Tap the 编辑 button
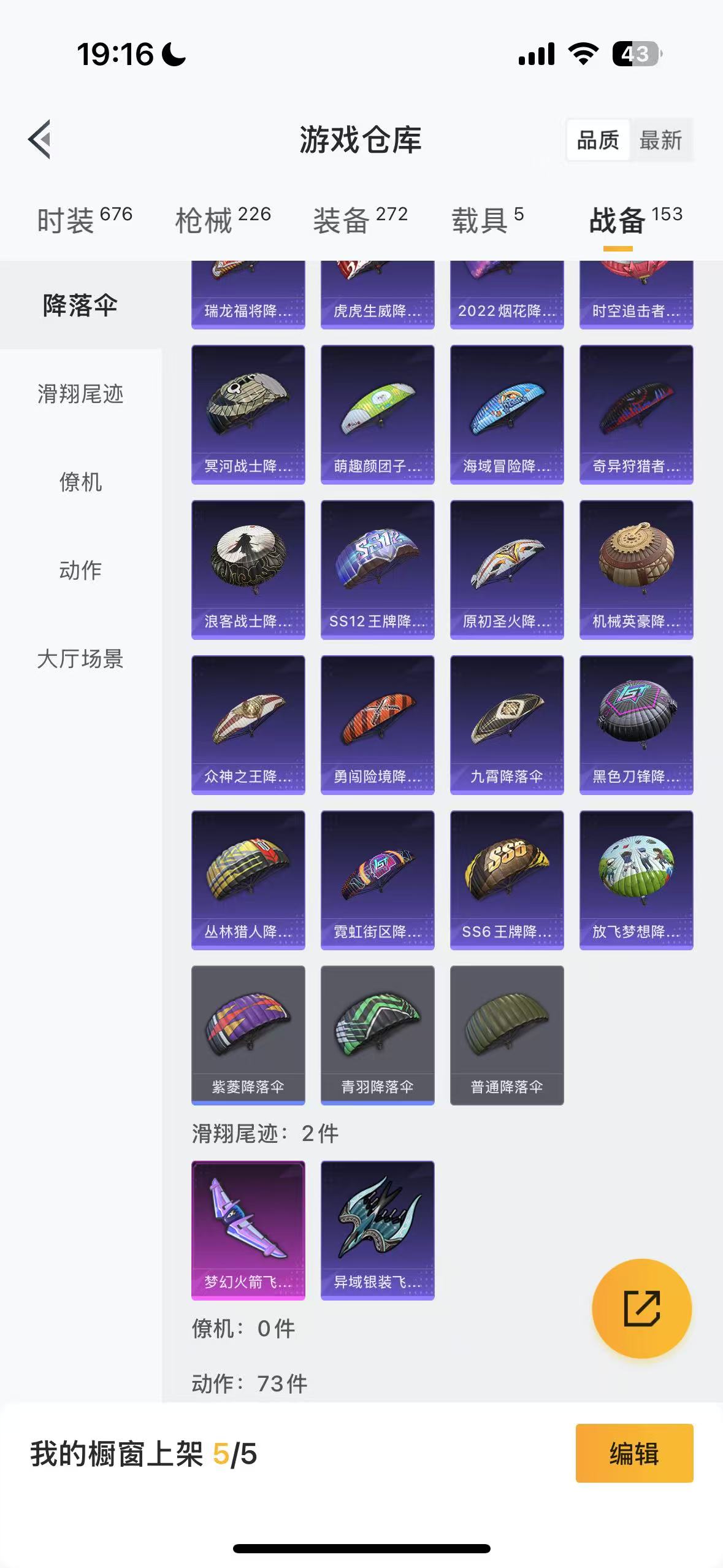 tap(635, 1453)
